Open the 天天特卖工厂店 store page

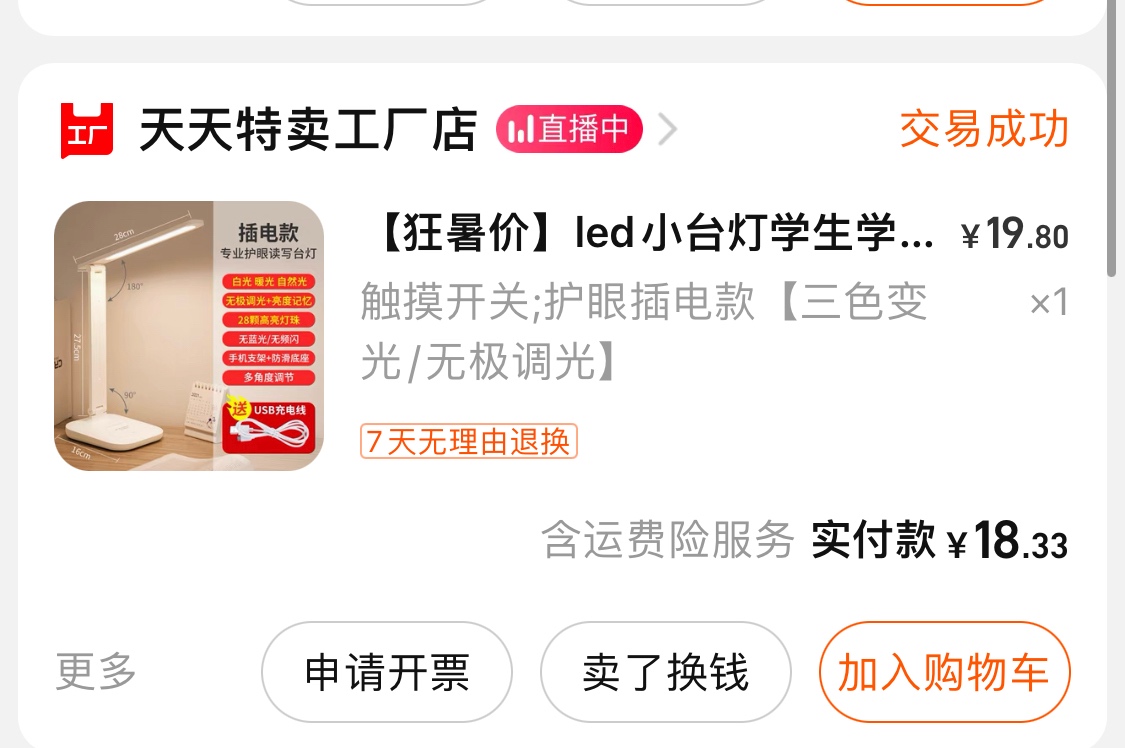pos(307,131)
